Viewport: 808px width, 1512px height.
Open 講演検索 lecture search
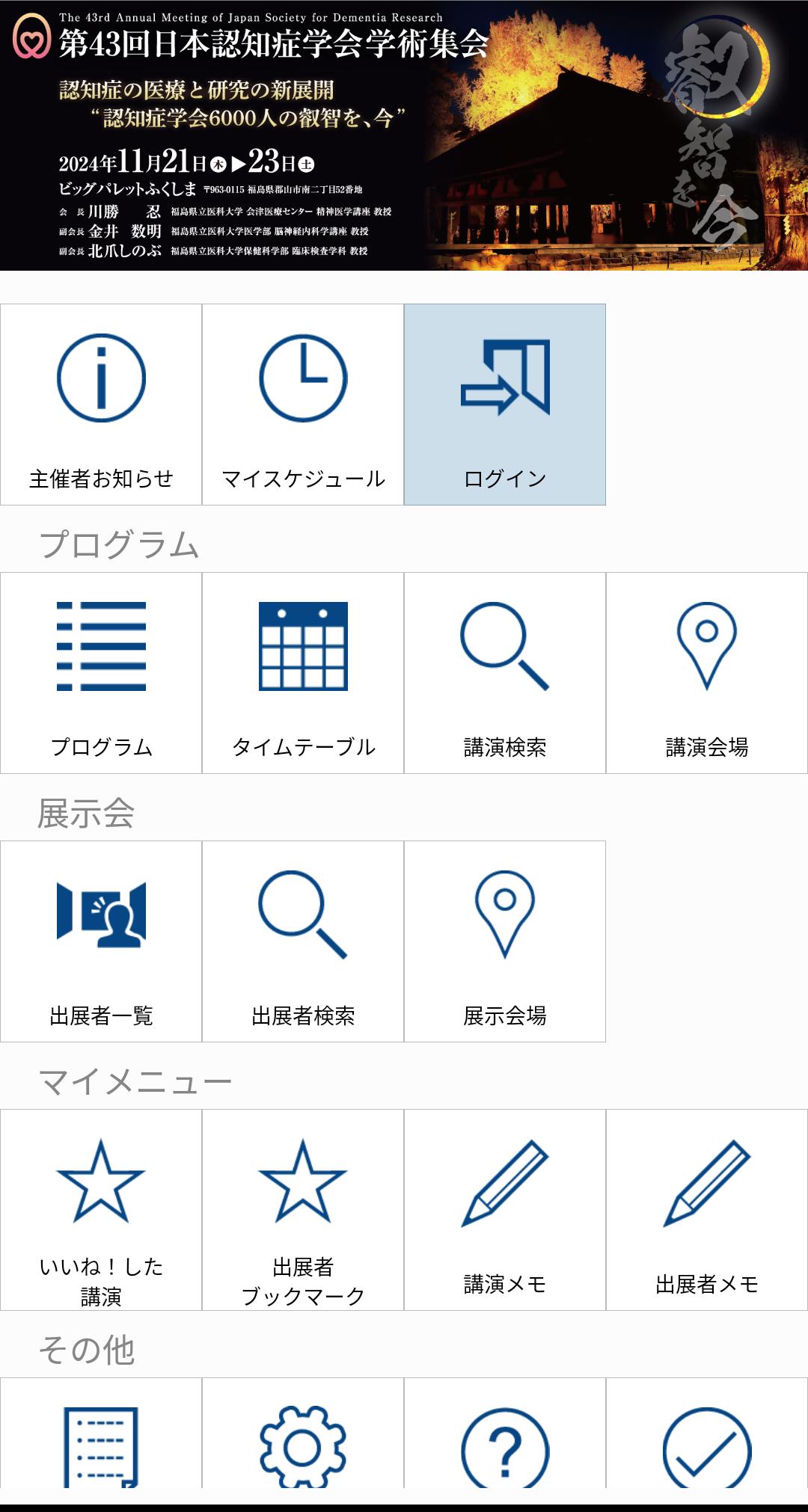coord(505,673)
